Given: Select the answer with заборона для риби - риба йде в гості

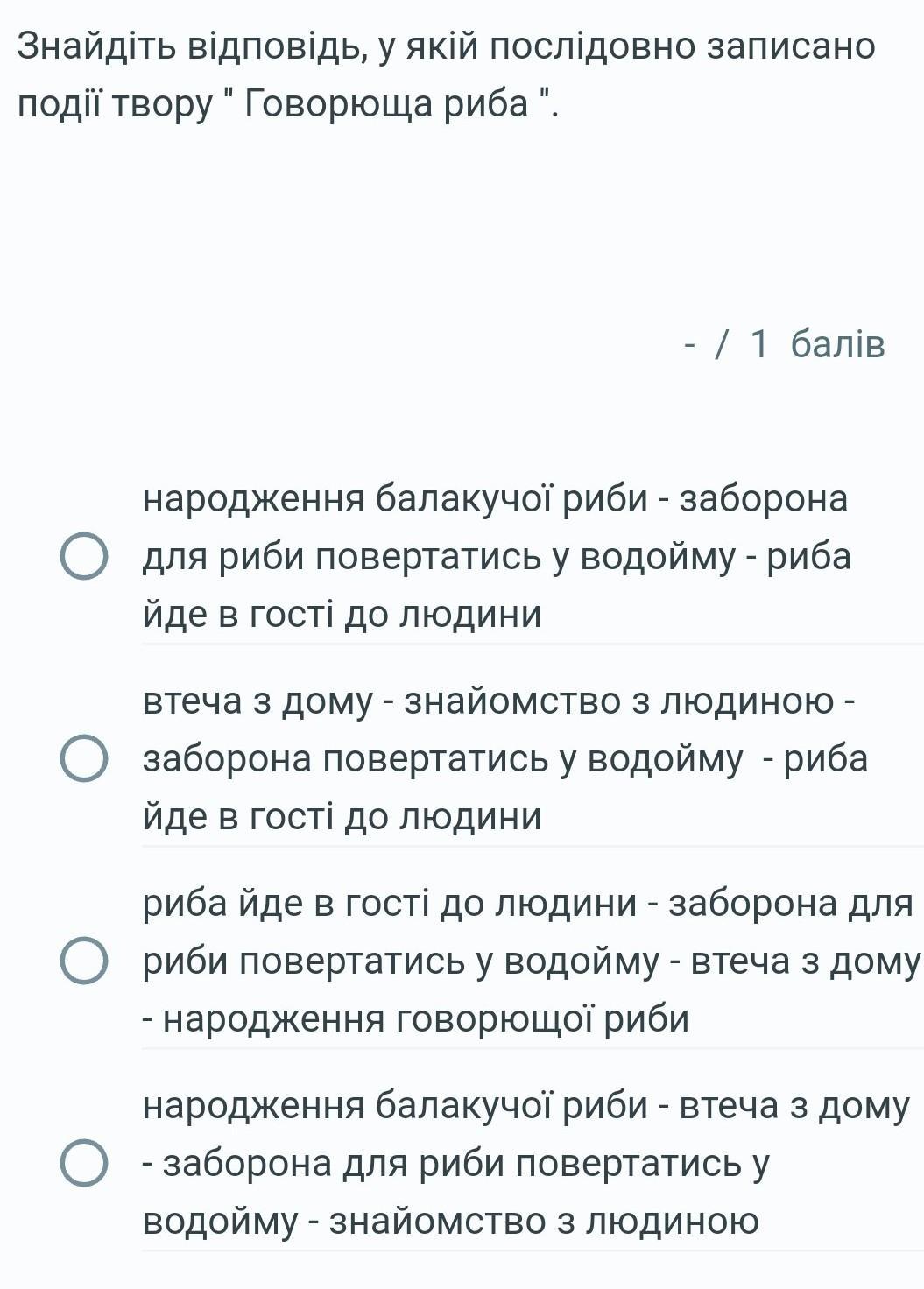Looking at the screenshot, I should (x=84, y=557).
